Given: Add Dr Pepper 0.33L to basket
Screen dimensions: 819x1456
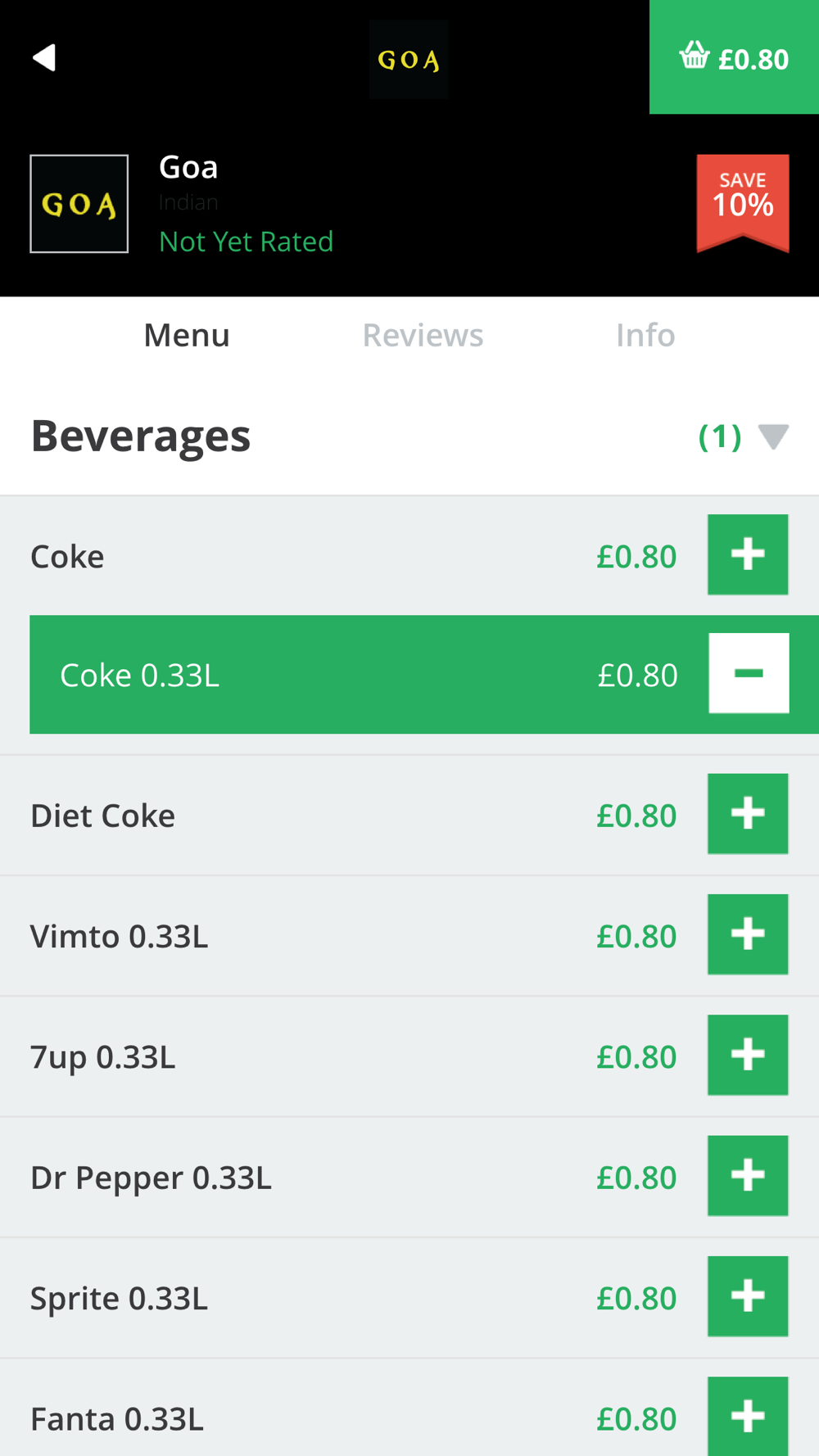Looking at the screenshot, I should (x=748, y=1176).
